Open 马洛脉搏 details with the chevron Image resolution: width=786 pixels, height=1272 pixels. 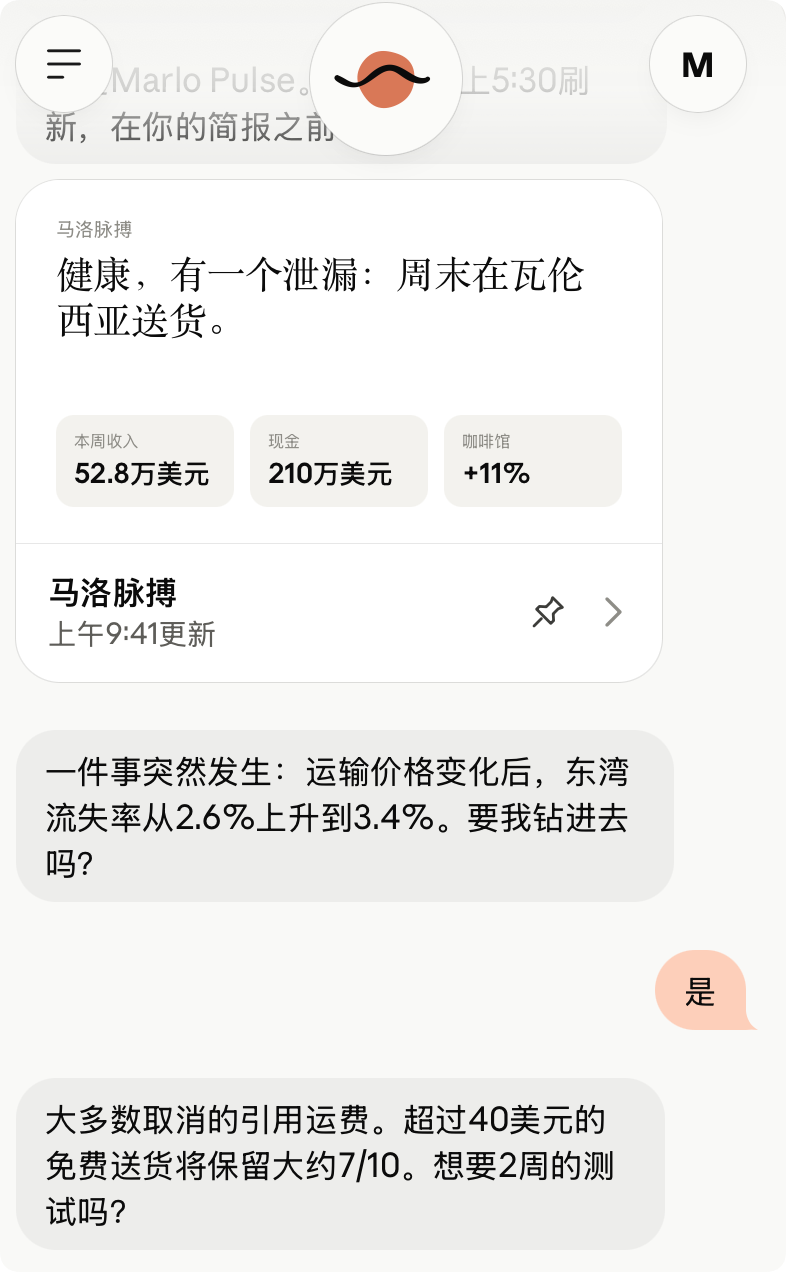pyautogui.click(x=614, y=612)
